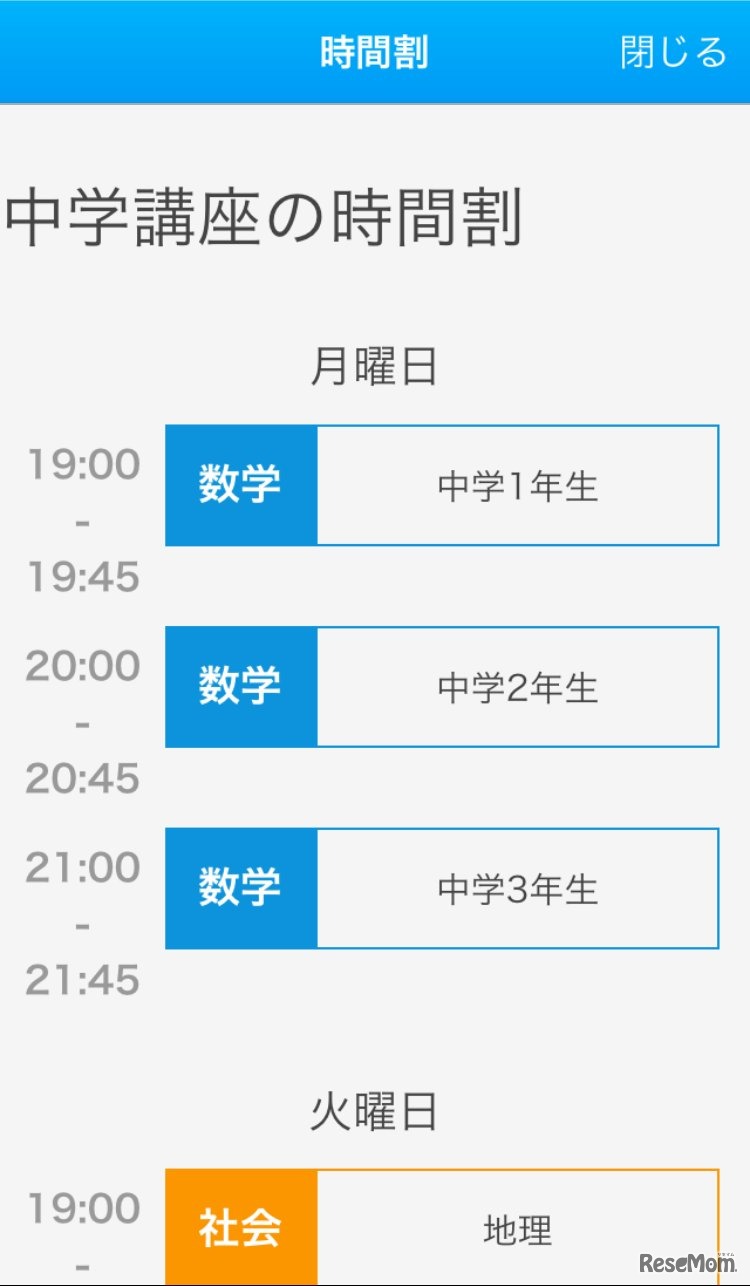Click the ReseMom logo watermark
Image resolution: width=750 pixels, height=1286 pixels.
click(x=689, y=1263)
